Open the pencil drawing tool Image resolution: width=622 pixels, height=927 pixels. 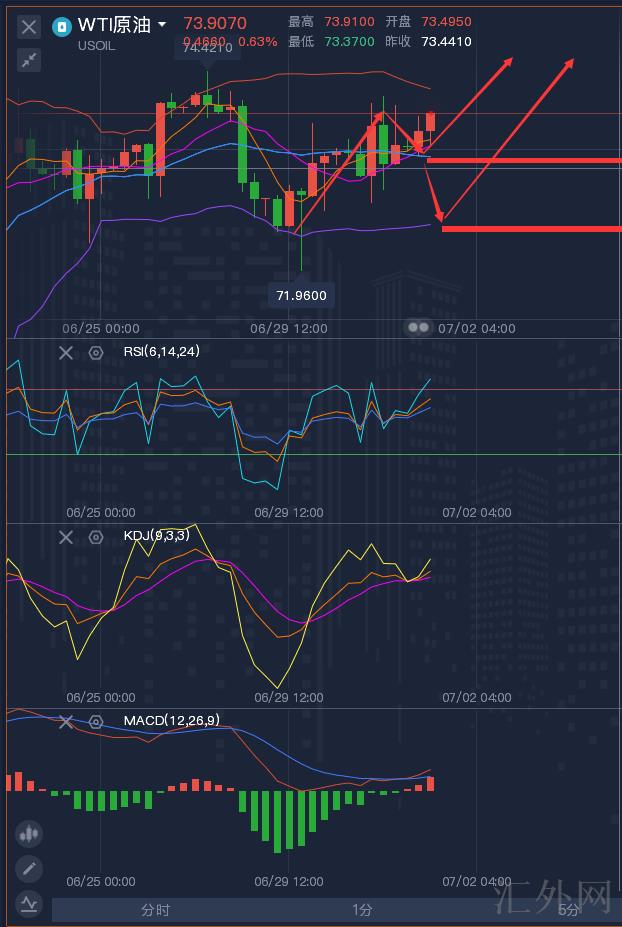tap(29, 868)
